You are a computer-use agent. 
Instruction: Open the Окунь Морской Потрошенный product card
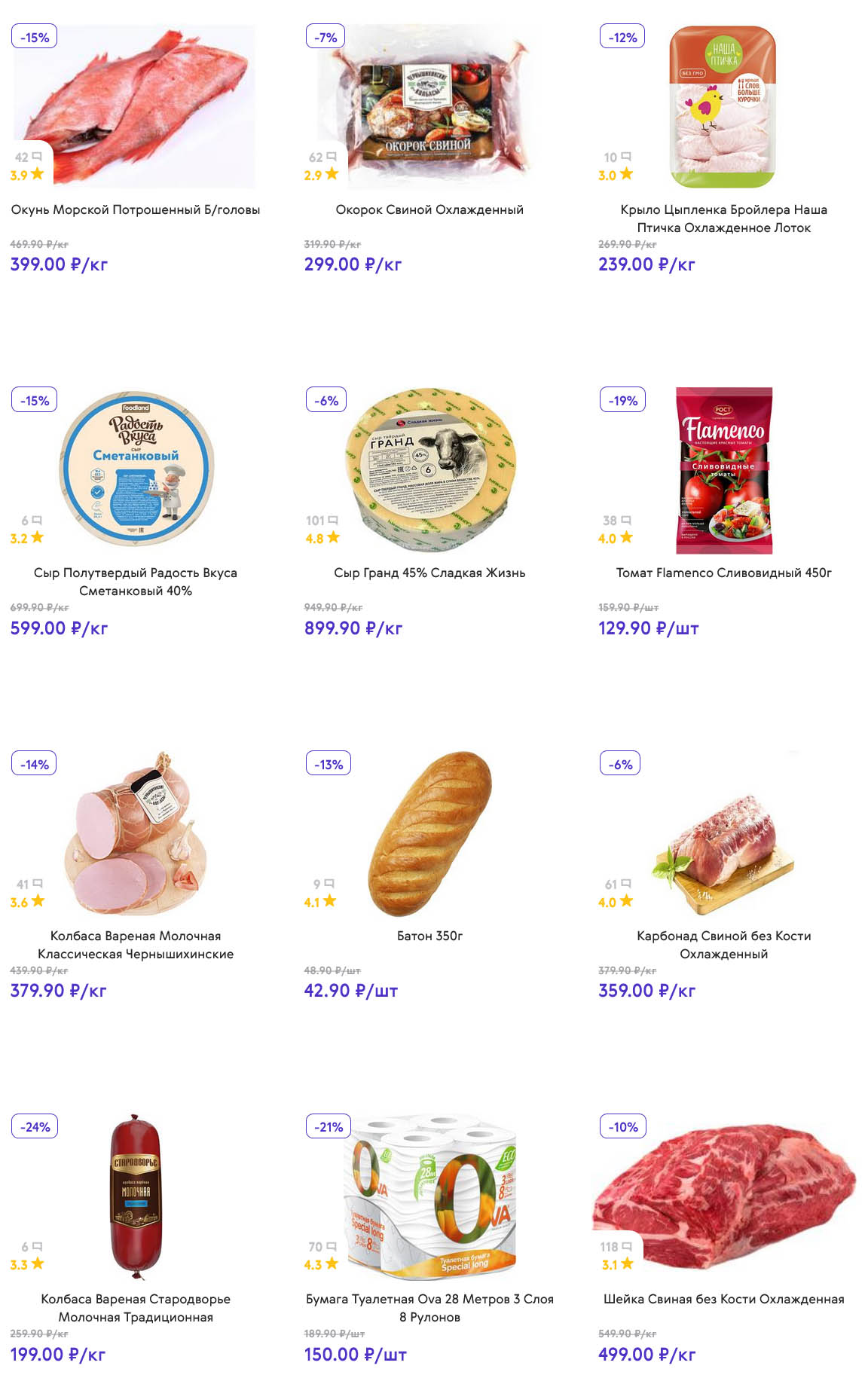pos(136,209)
